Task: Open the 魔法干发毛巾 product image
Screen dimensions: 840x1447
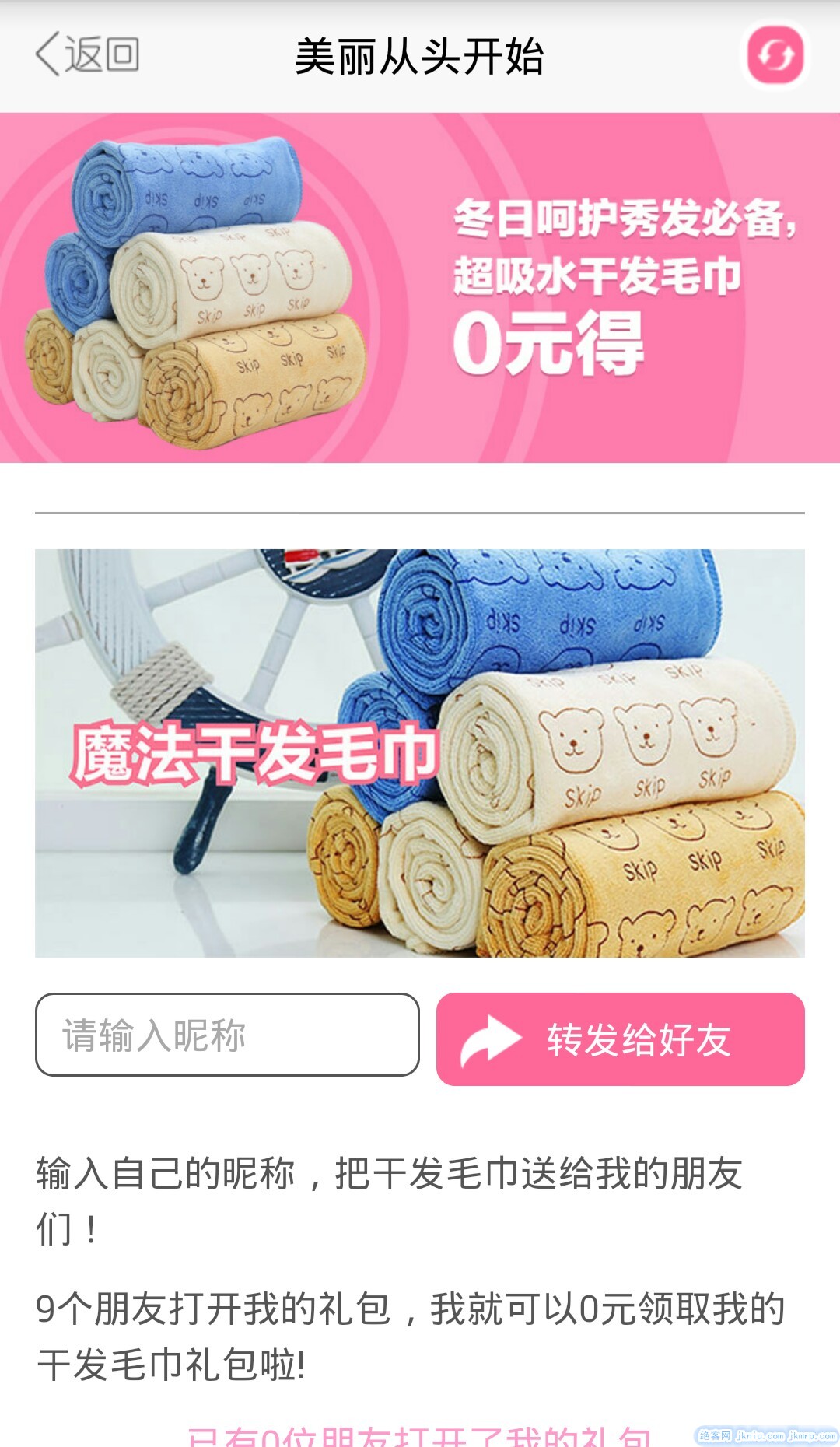Action: (x=420, y=753)
